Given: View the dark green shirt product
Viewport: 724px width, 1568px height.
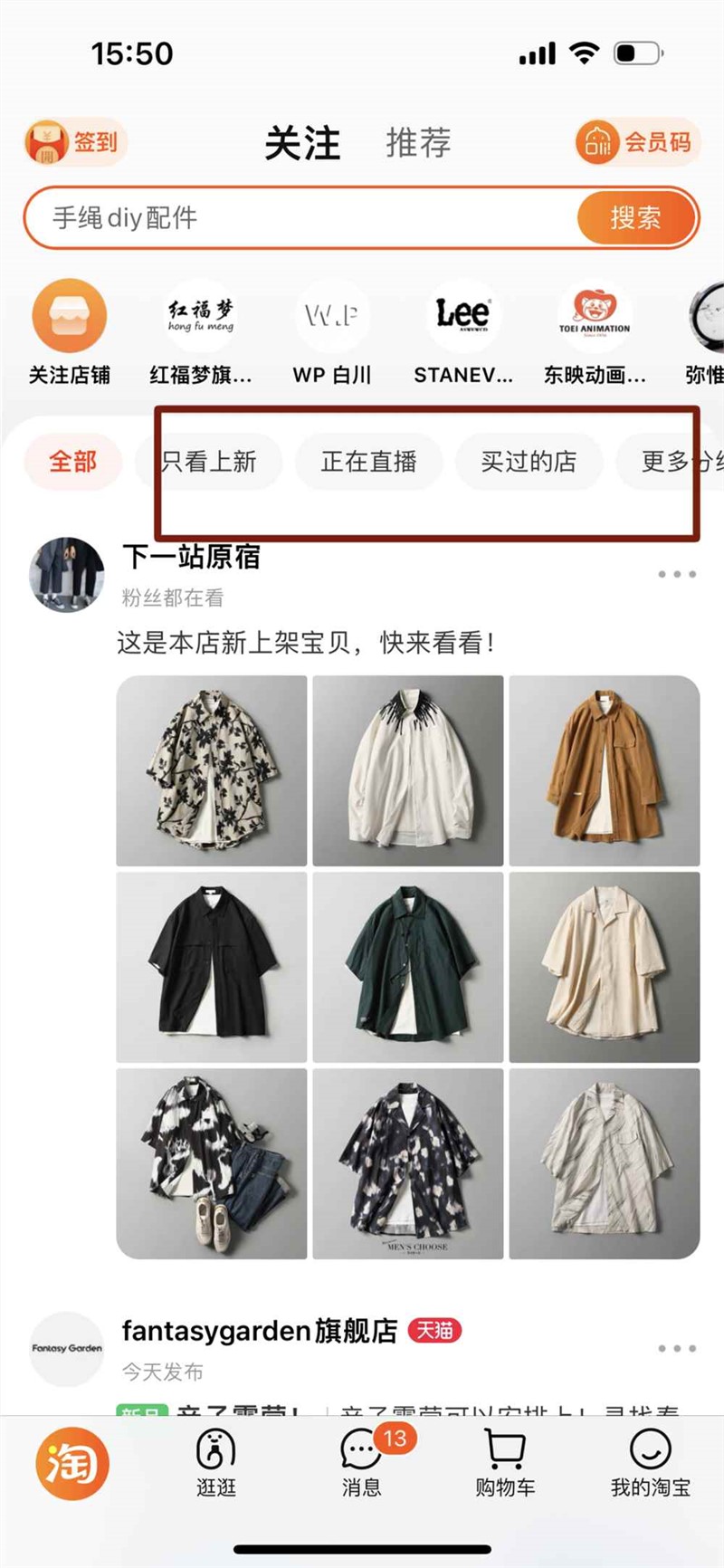Looking at the screenshot, I should click(407, 967).
